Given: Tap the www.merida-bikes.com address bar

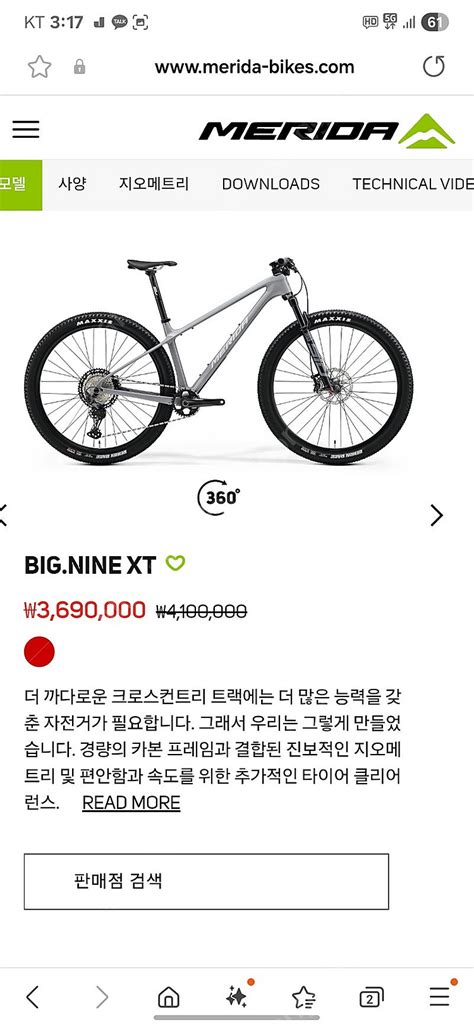Looking at the screenshot, I should (x=254, y=67).
